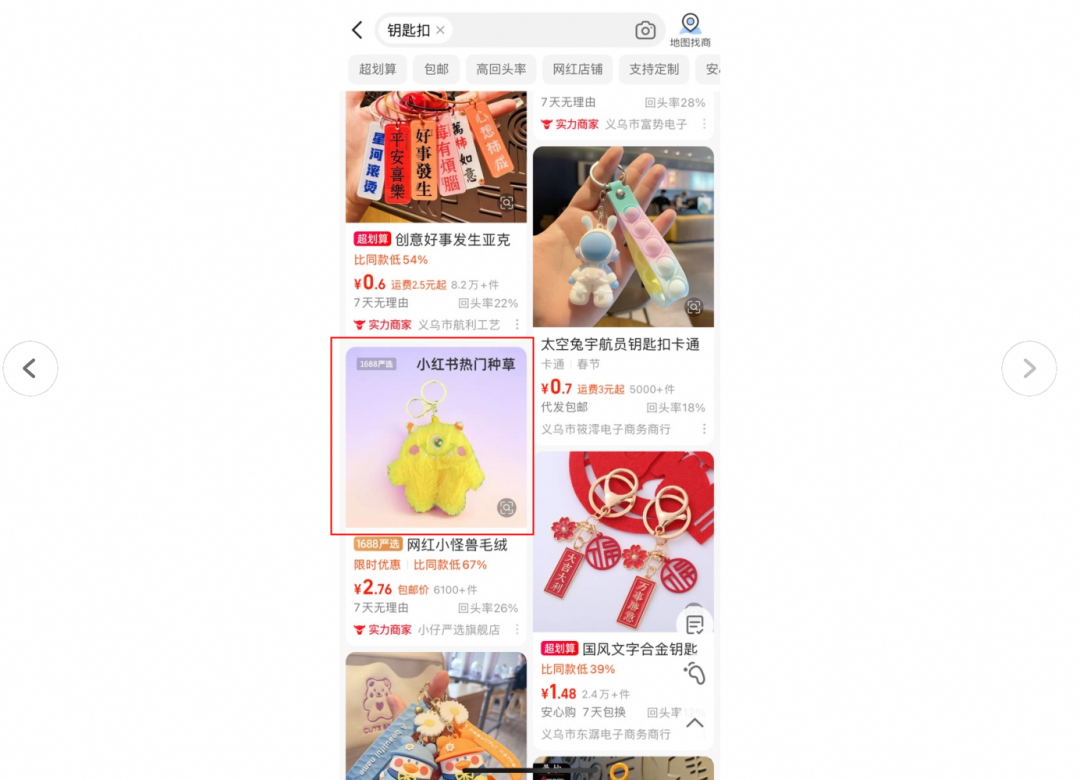
Task: Open the 网红小怪兽毛绒 keychain product
Action: coord(457,545)
